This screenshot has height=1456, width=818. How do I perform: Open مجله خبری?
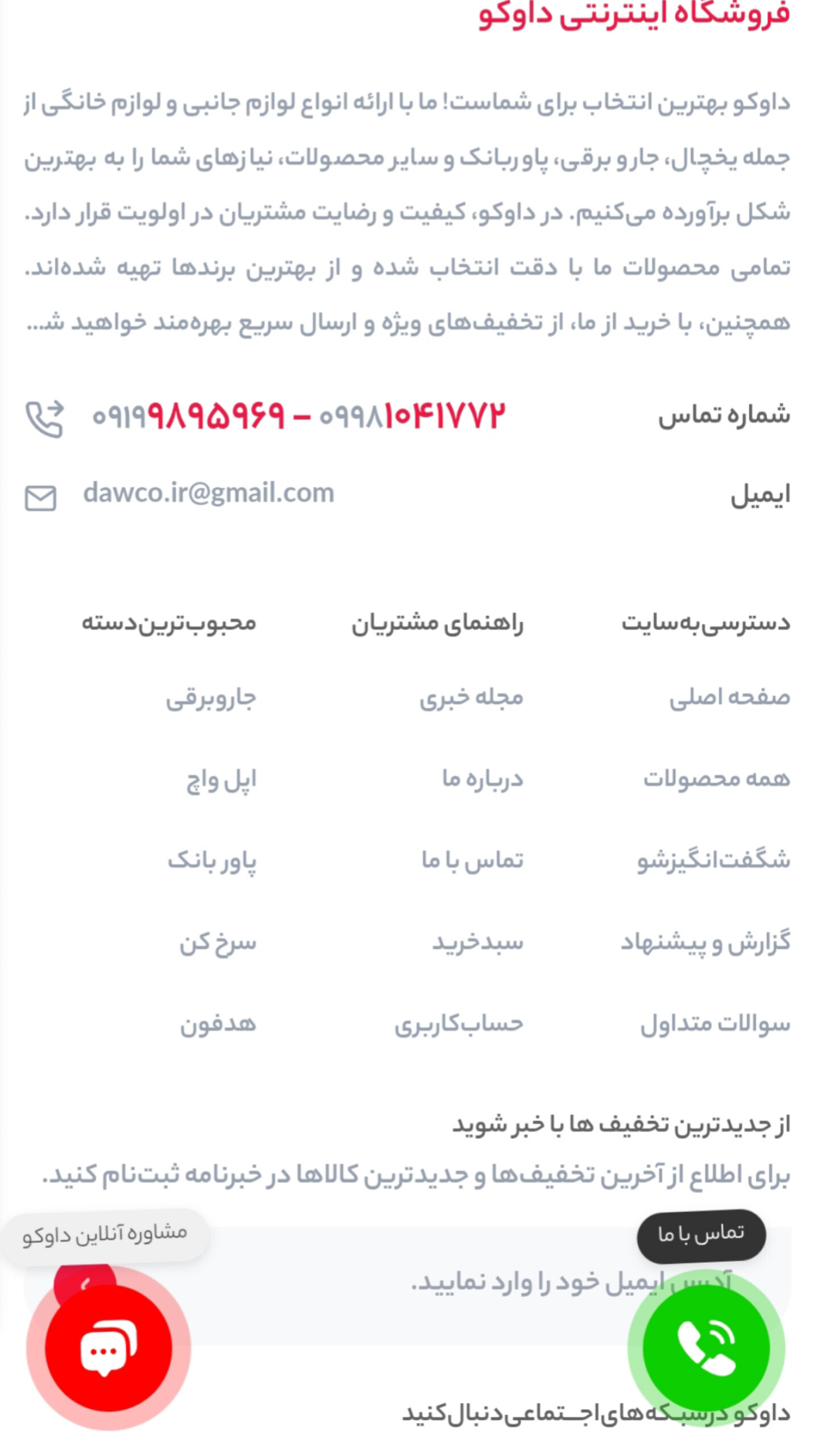click(x=471, y=697)
